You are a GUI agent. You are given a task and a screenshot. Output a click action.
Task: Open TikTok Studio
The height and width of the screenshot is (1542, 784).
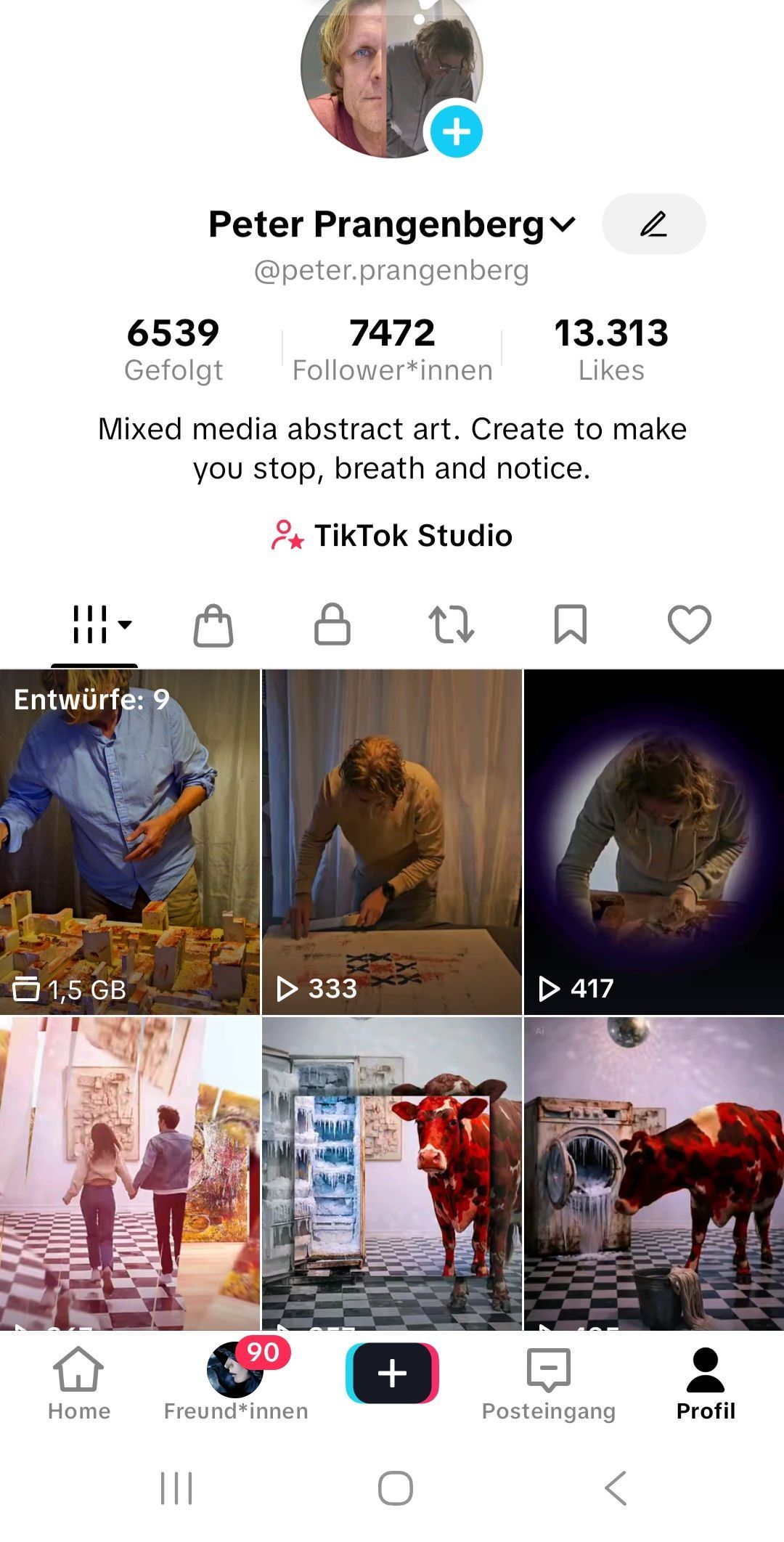(392, 536)
